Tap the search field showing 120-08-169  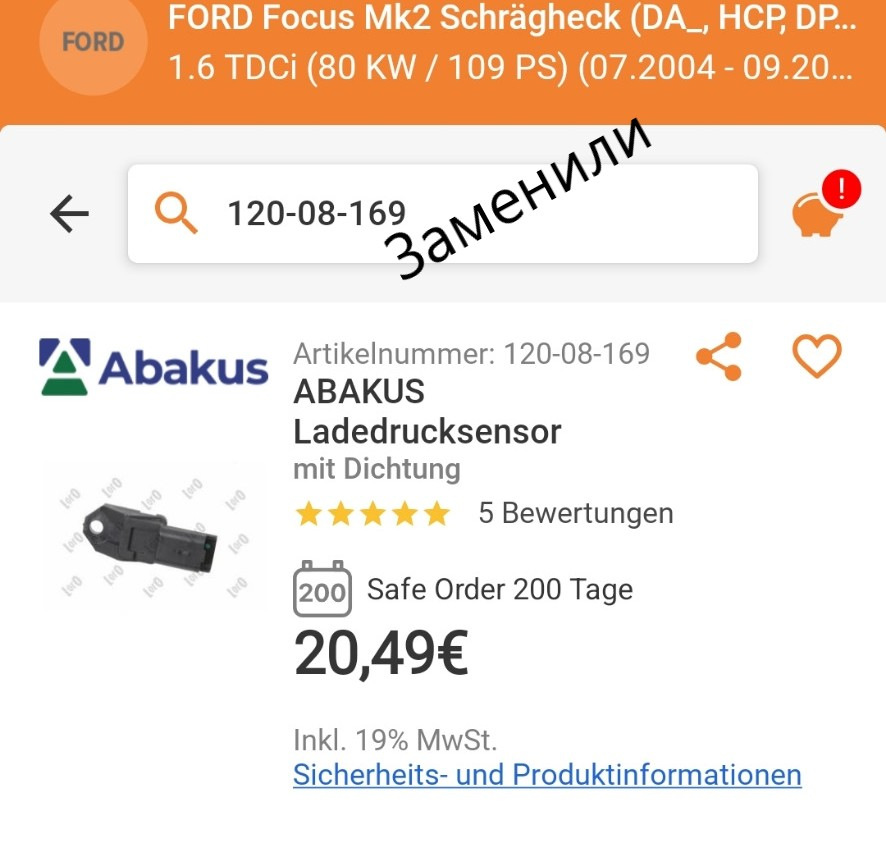tap(442, 214)
